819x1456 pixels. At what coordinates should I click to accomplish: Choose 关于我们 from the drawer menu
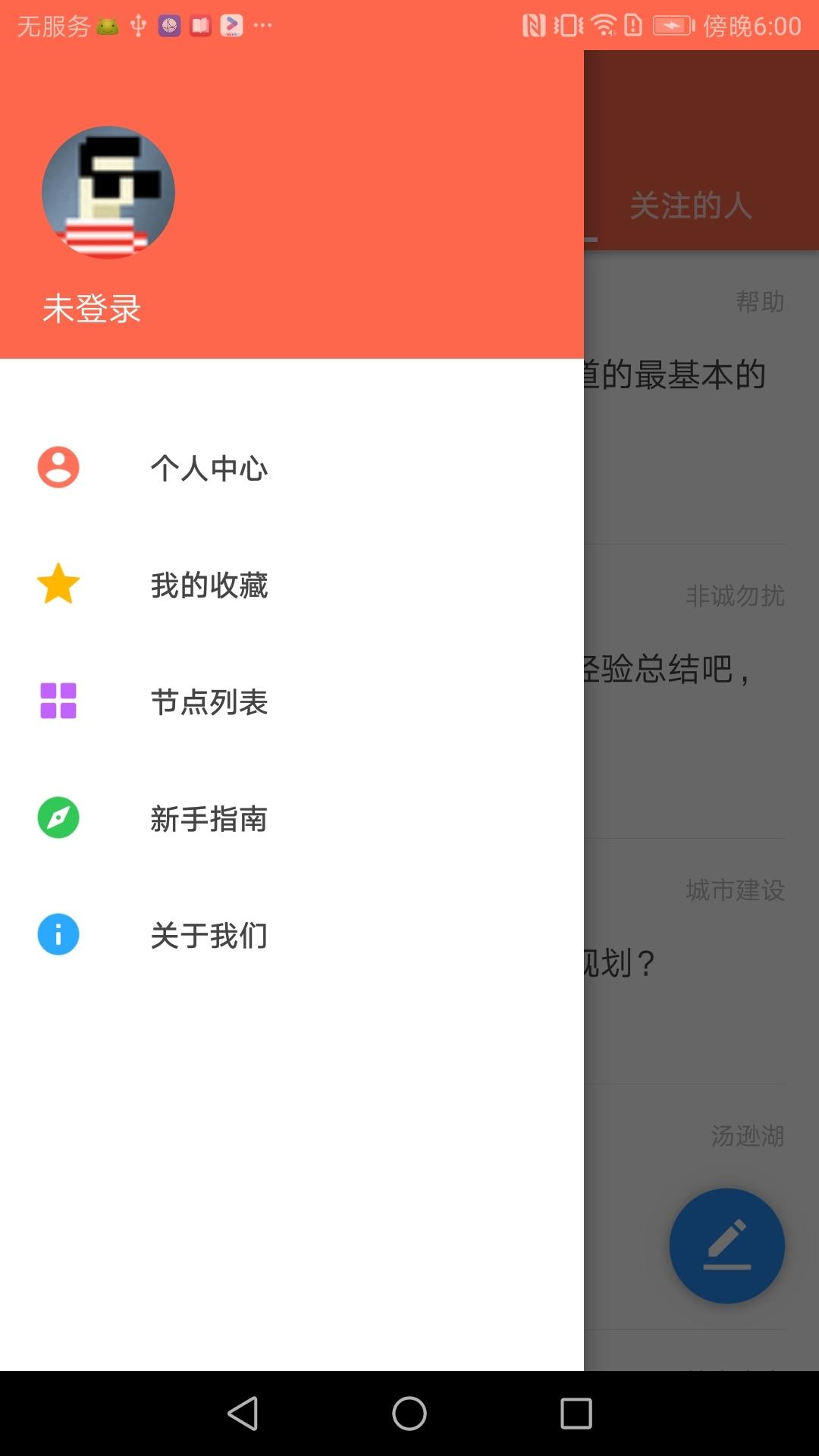[209, 936]
